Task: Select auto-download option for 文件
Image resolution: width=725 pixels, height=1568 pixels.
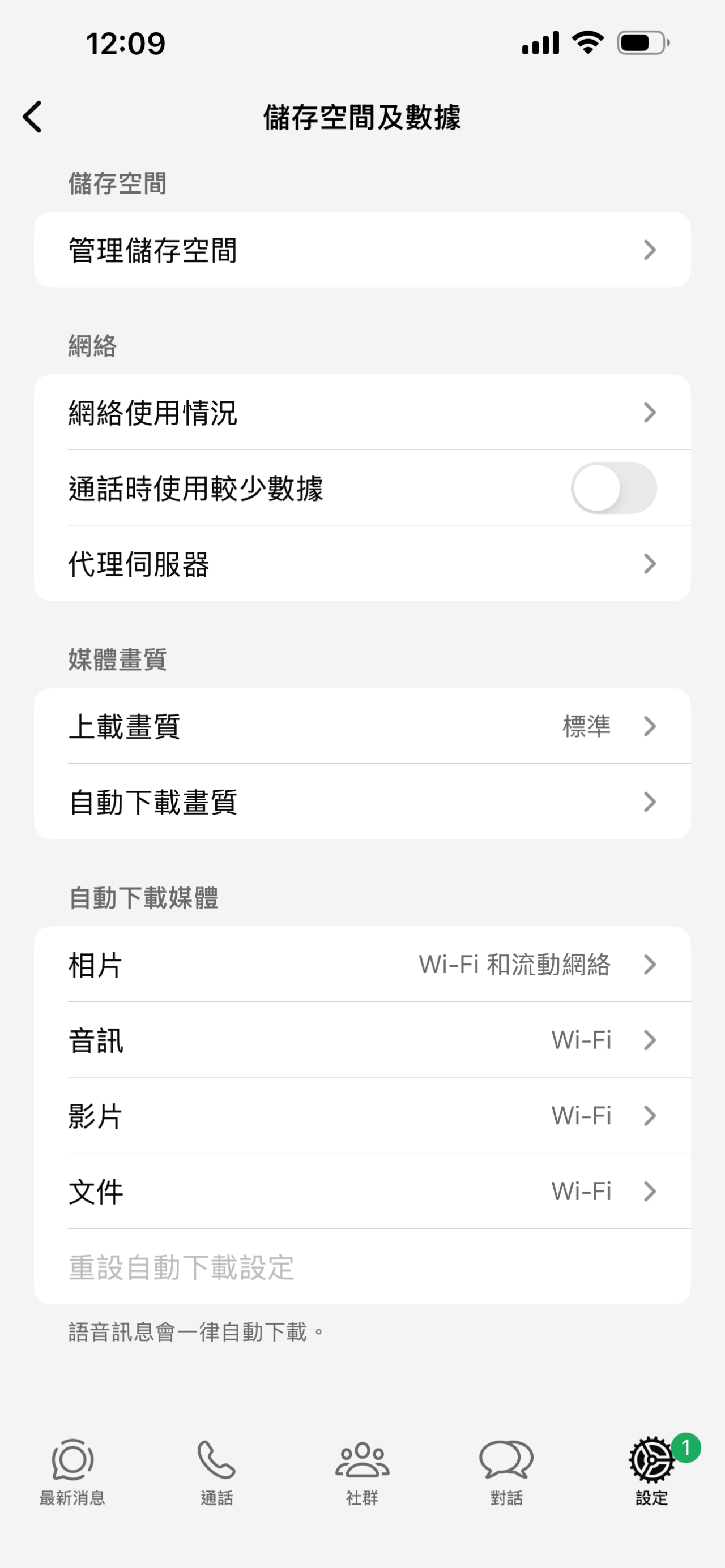Action: point(362,1190)
